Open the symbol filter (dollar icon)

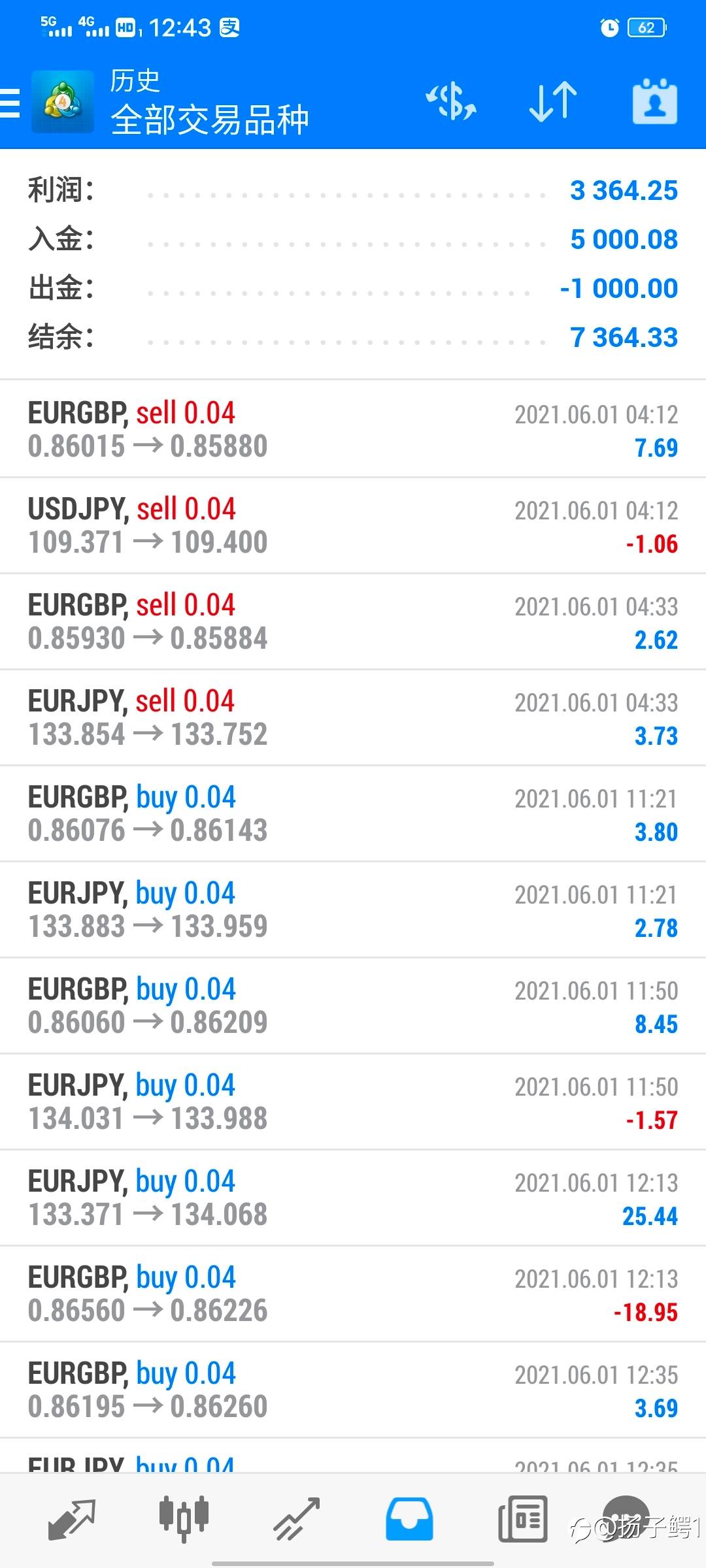(x=451, y=102)
